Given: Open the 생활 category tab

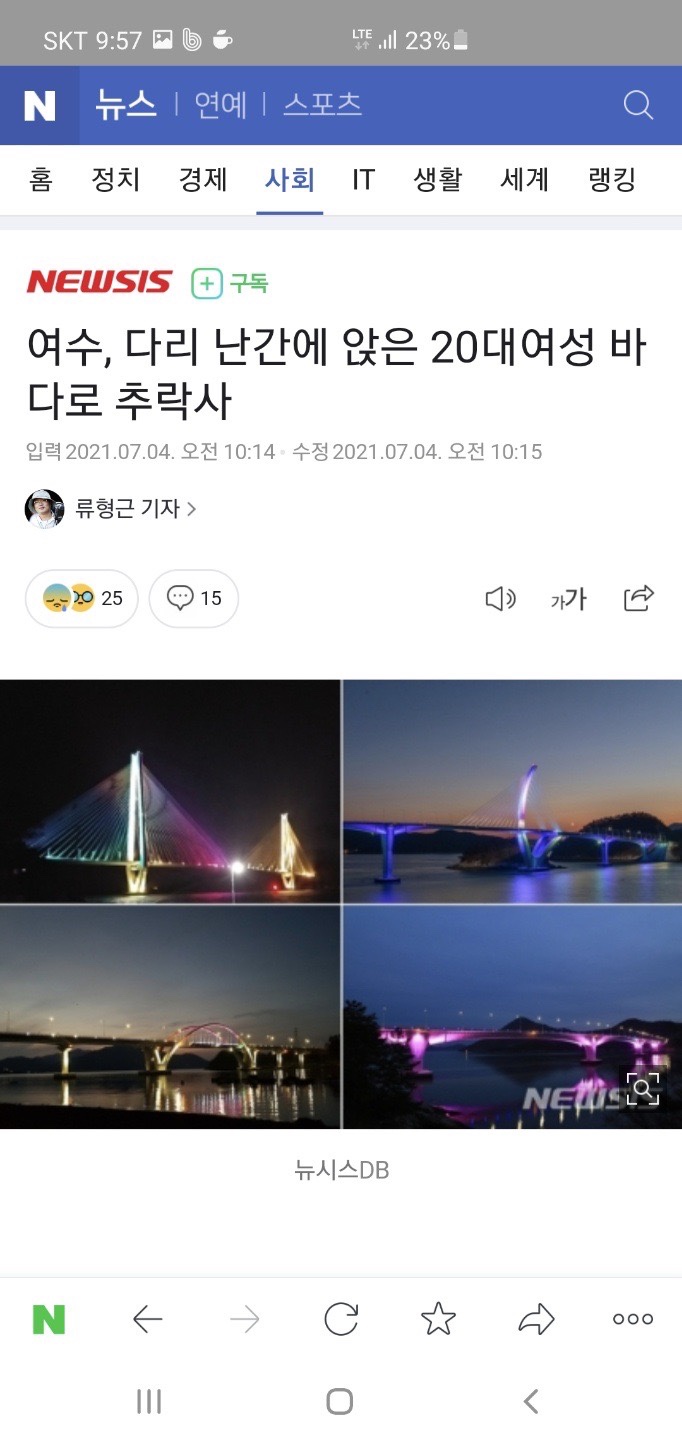Looking at the screenshot, I should 438,180.
